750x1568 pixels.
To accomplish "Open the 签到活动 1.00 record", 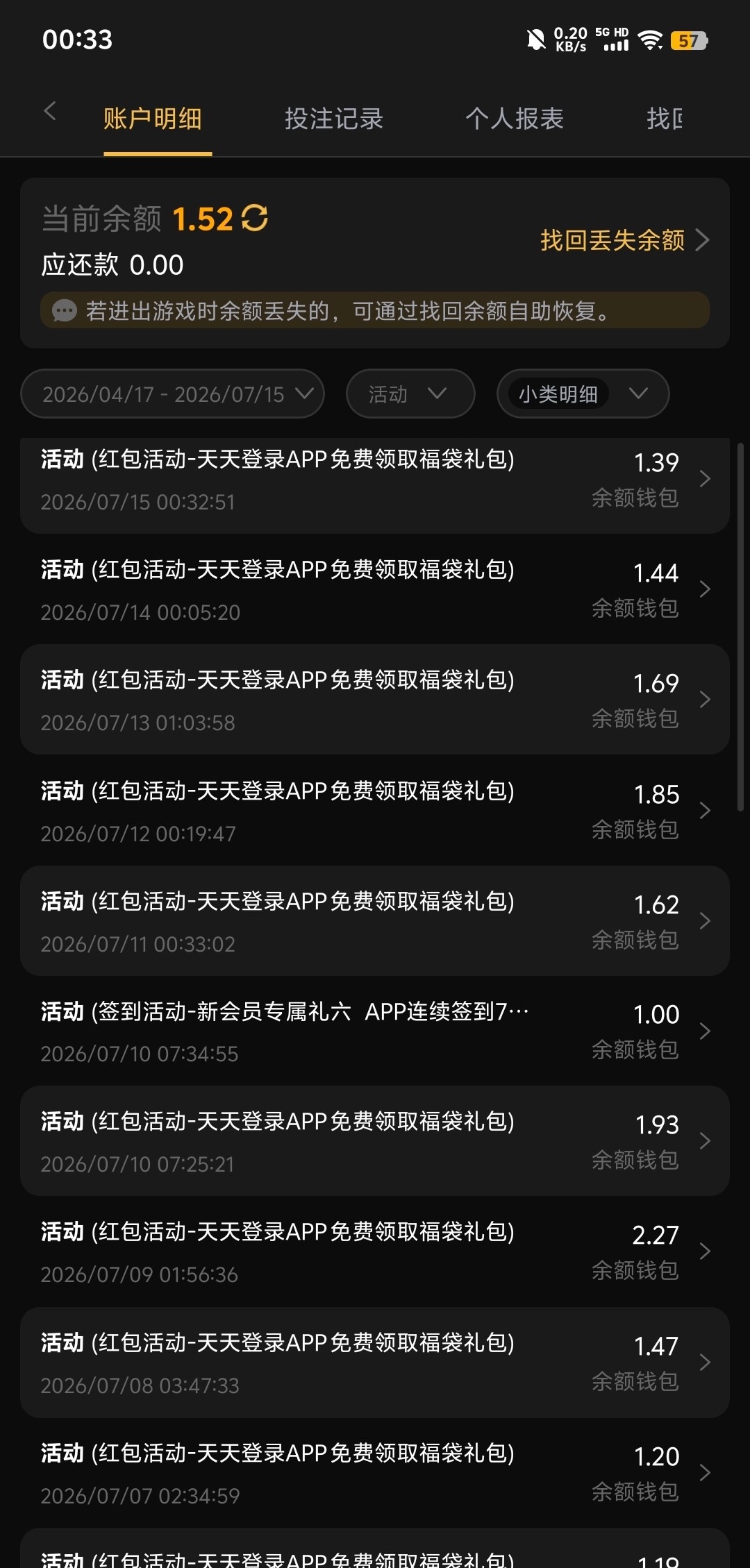I will (x=375, y=1031).
